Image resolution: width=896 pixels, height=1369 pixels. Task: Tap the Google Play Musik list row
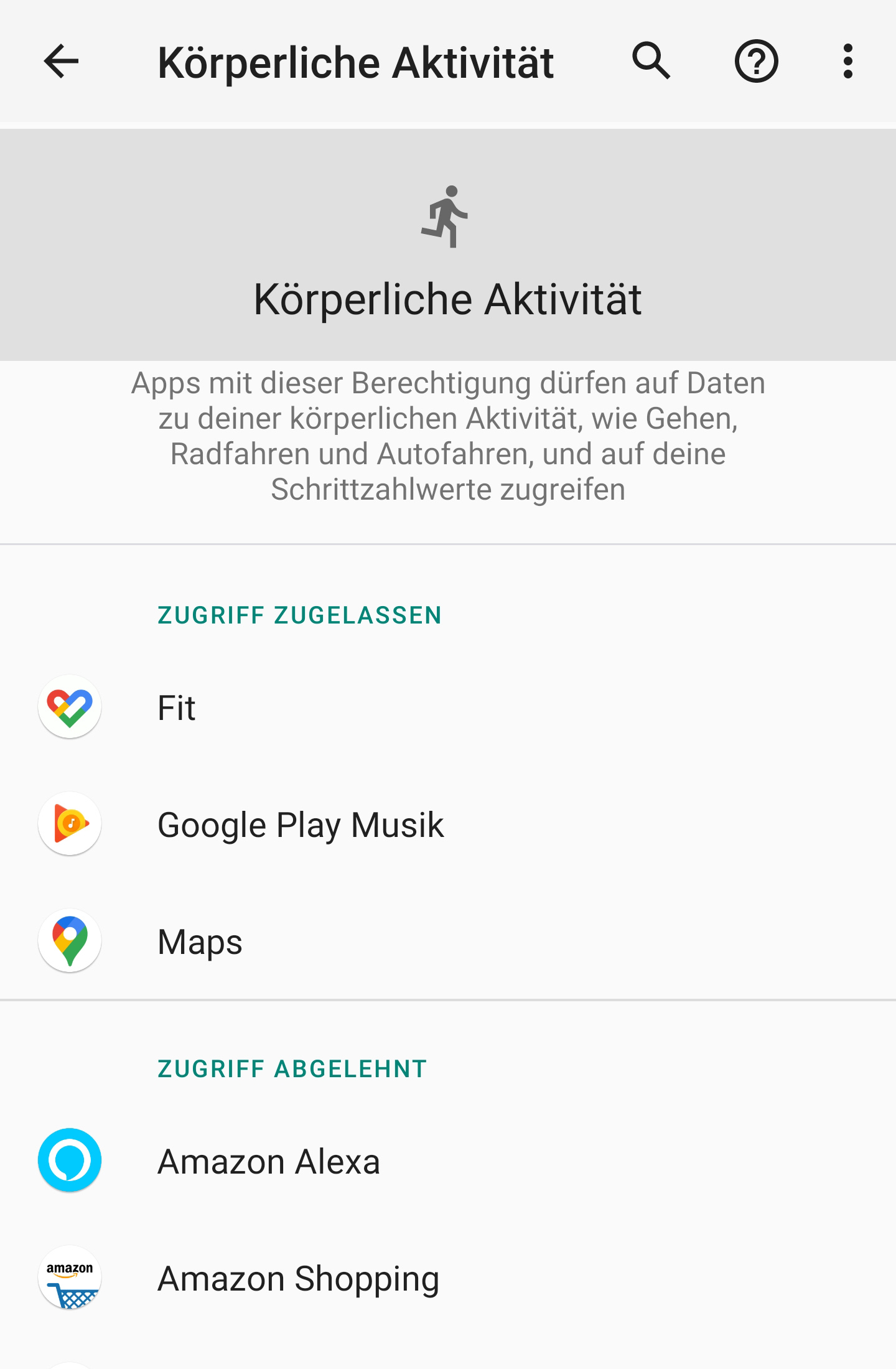click(299, 823)
